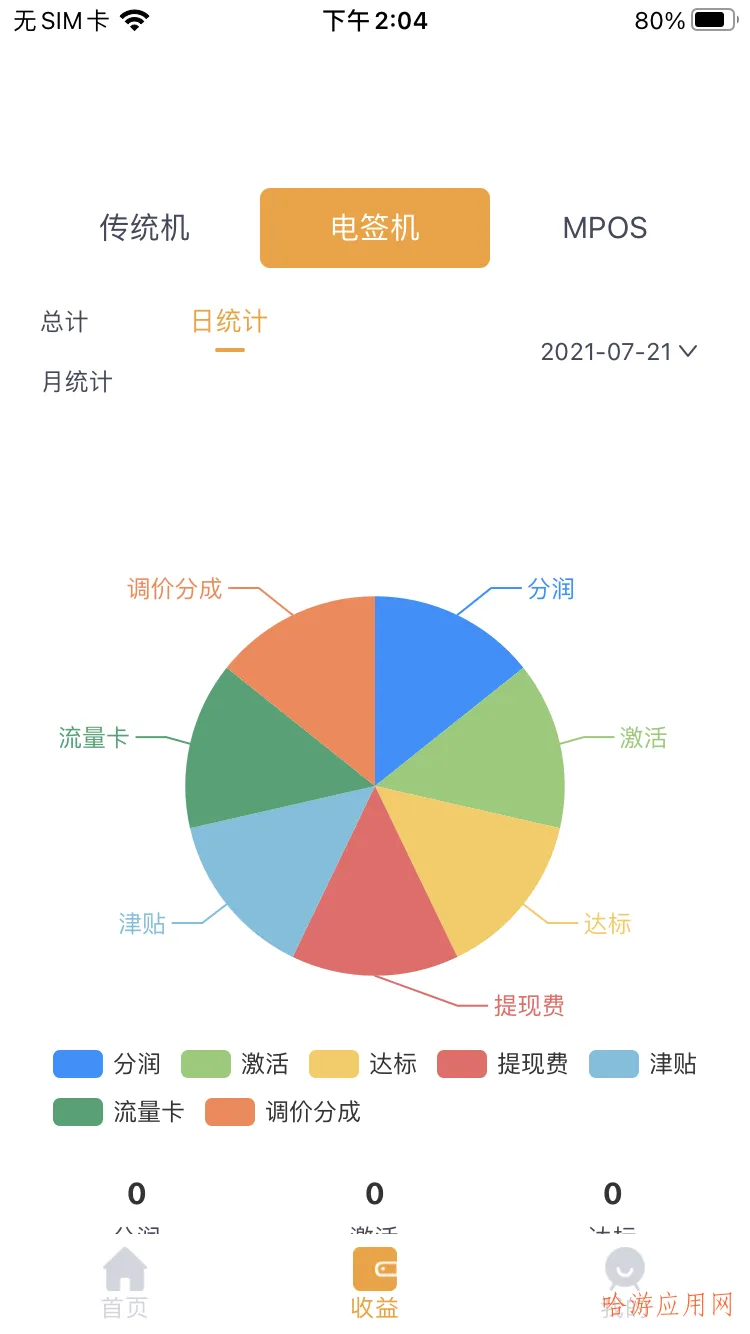Show the 总计 statistics
The image size is (750, 1334).
pos(65,322)
